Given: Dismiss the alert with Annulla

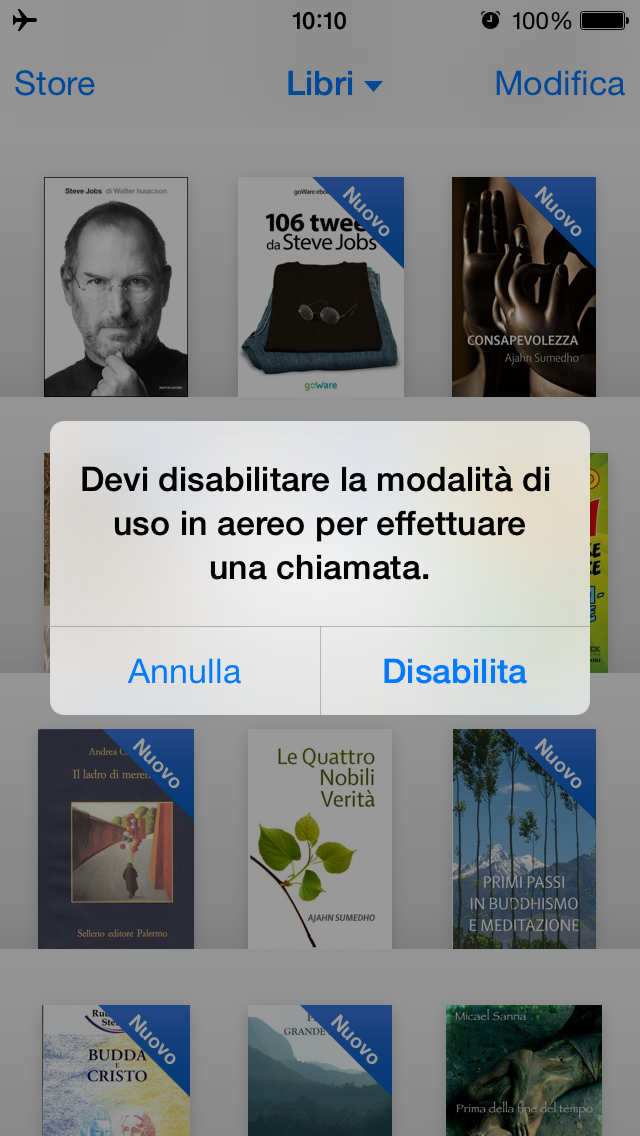Looking at the screenshot, I should (x=185, y=671).
